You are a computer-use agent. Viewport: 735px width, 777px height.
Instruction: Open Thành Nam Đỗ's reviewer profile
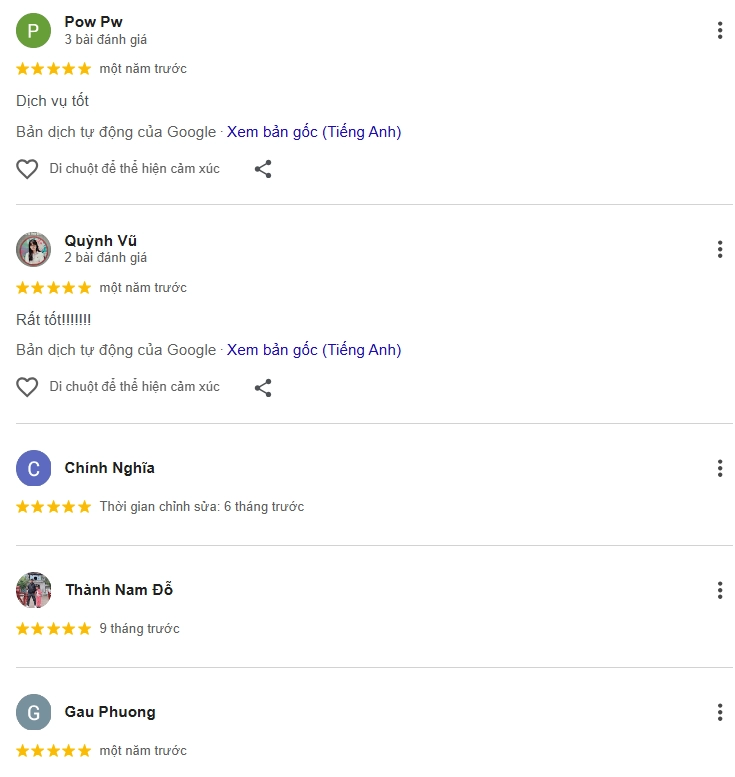pyautogui.click(x=118, y=590)
